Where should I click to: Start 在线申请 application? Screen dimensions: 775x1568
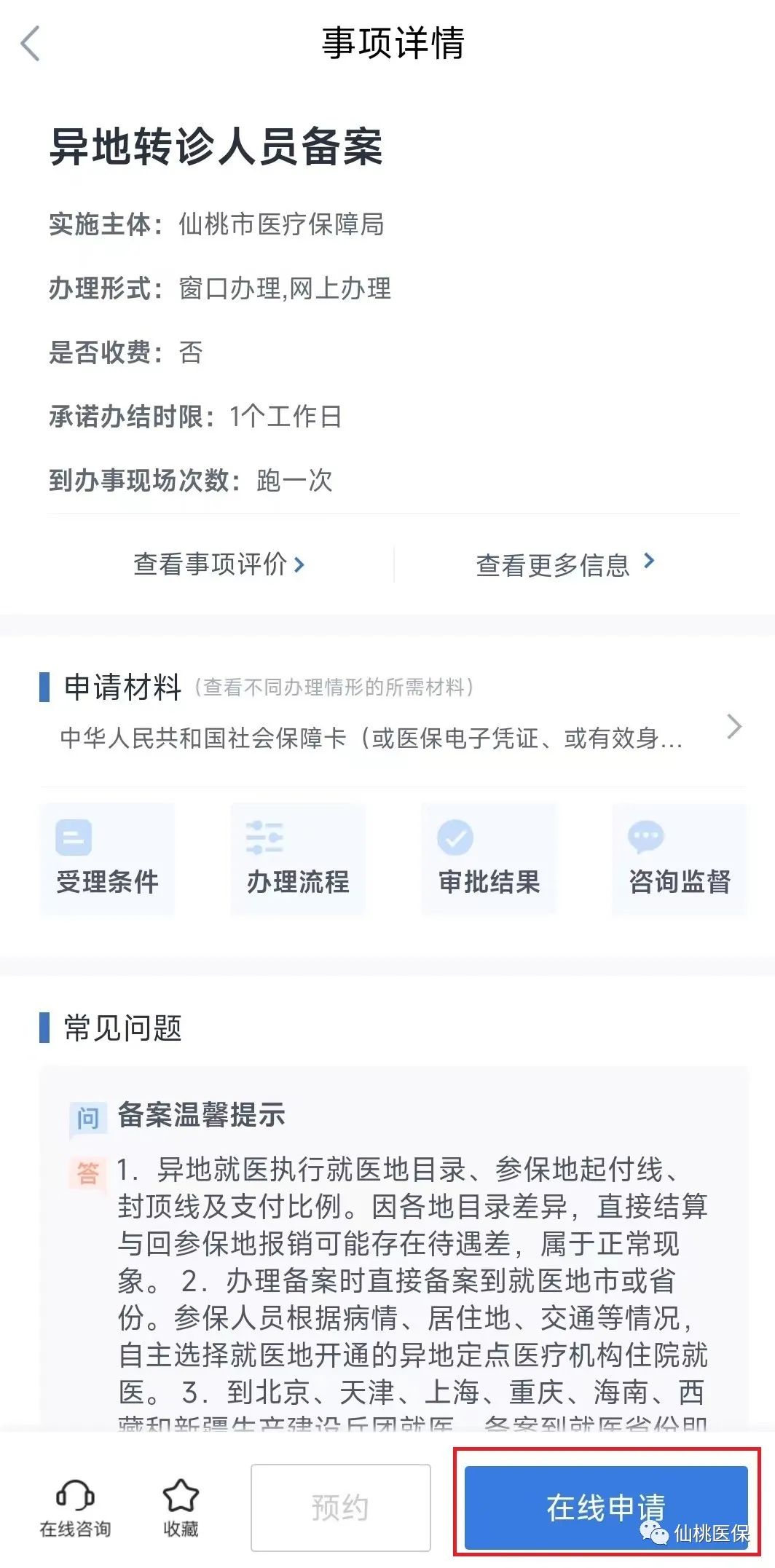607,1508
